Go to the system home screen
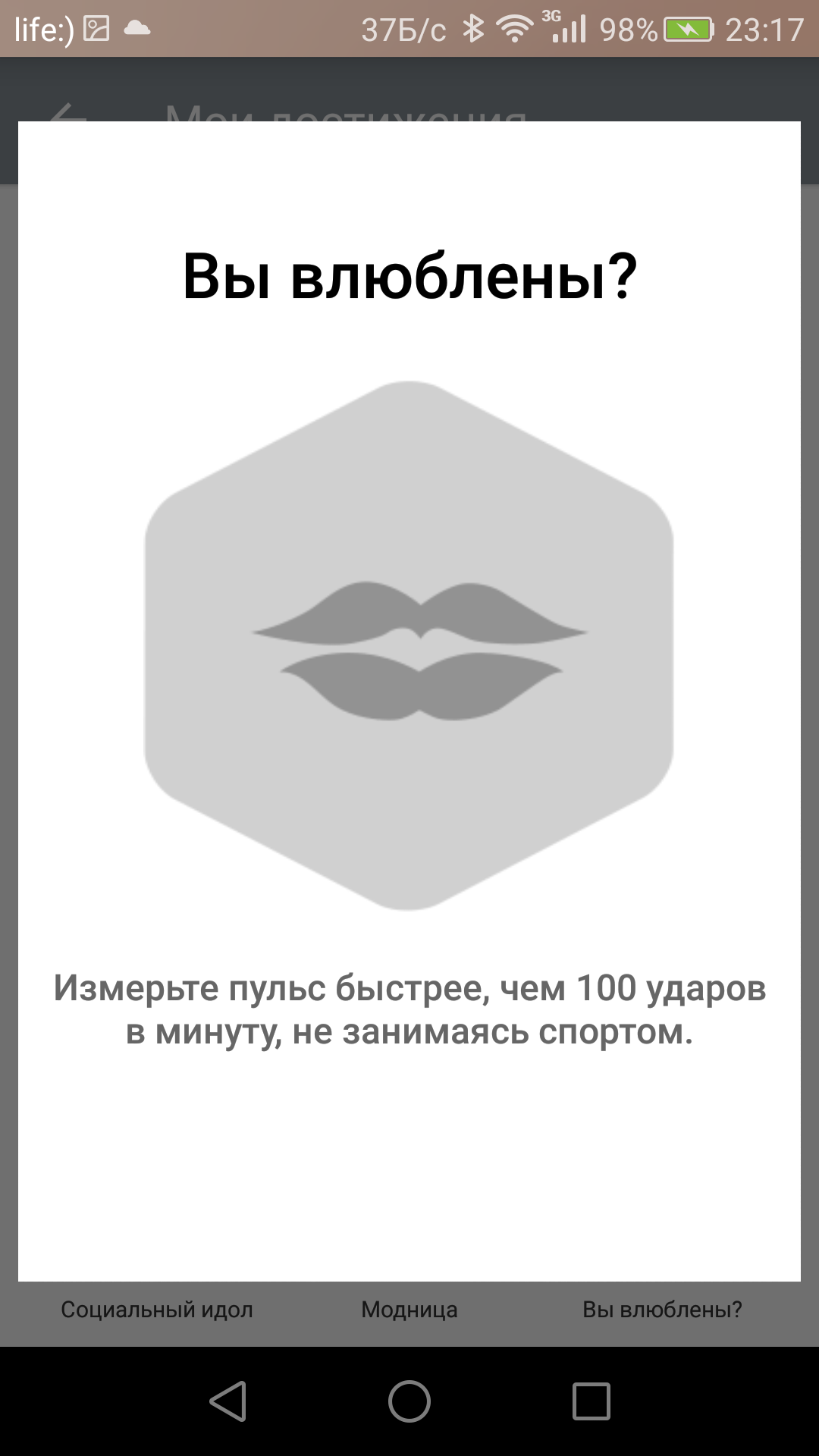The height and width of the screenshot is (1456, 819). [x=409, y=1401]
